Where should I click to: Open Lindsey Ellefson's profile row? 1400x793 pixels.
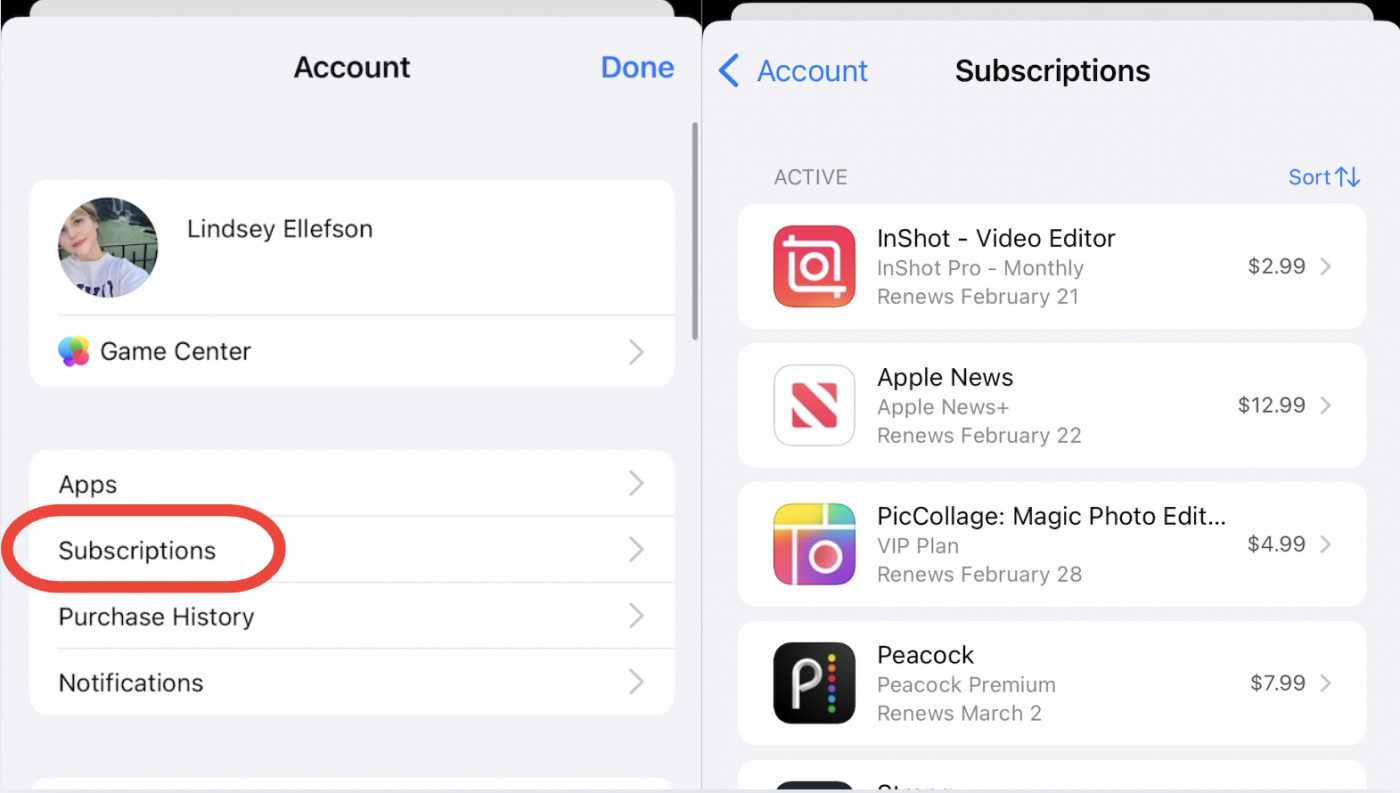pos(350,247)
